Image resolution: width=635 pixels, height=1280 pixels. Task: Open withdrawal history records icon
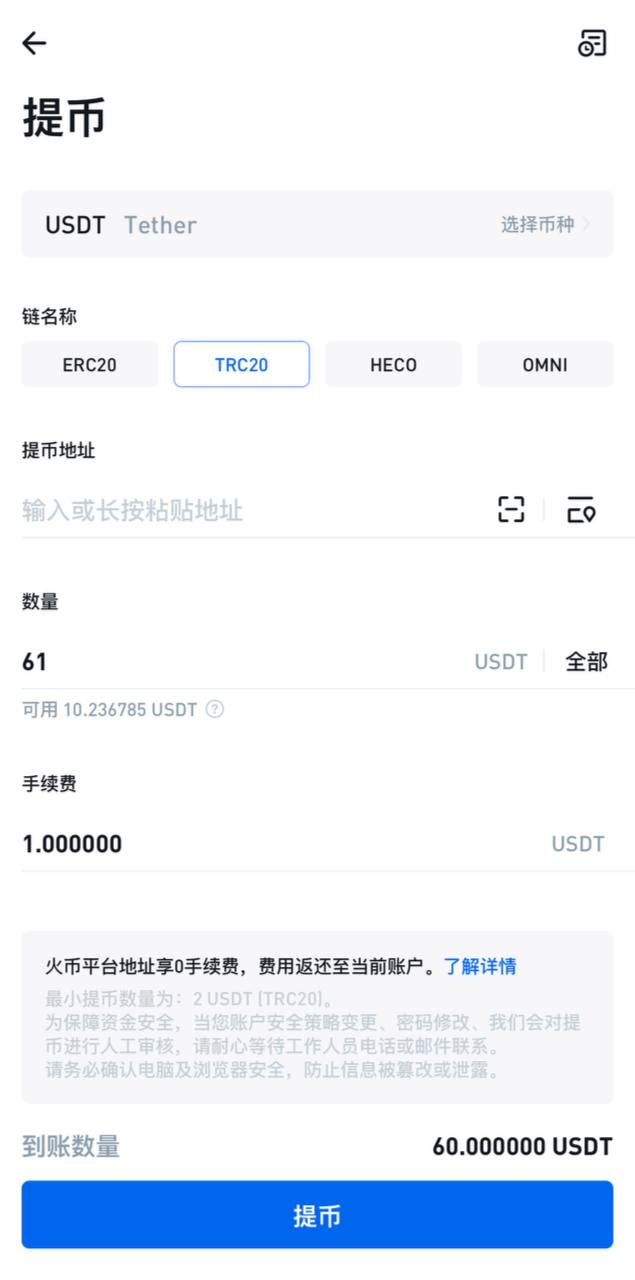click(592, 43)
